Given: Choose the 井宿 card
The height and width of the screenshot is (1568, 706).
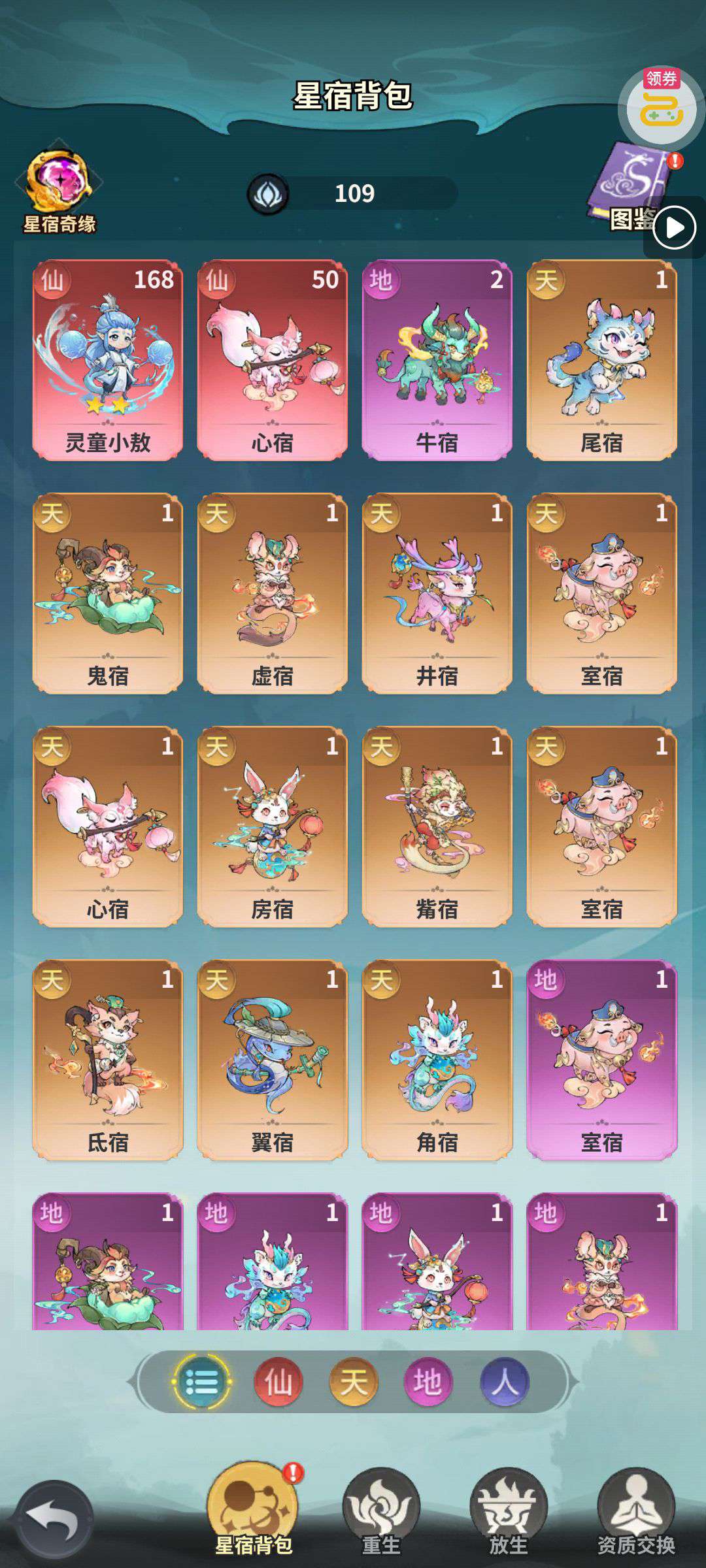Looking at the screenshot, I should 437,593.
